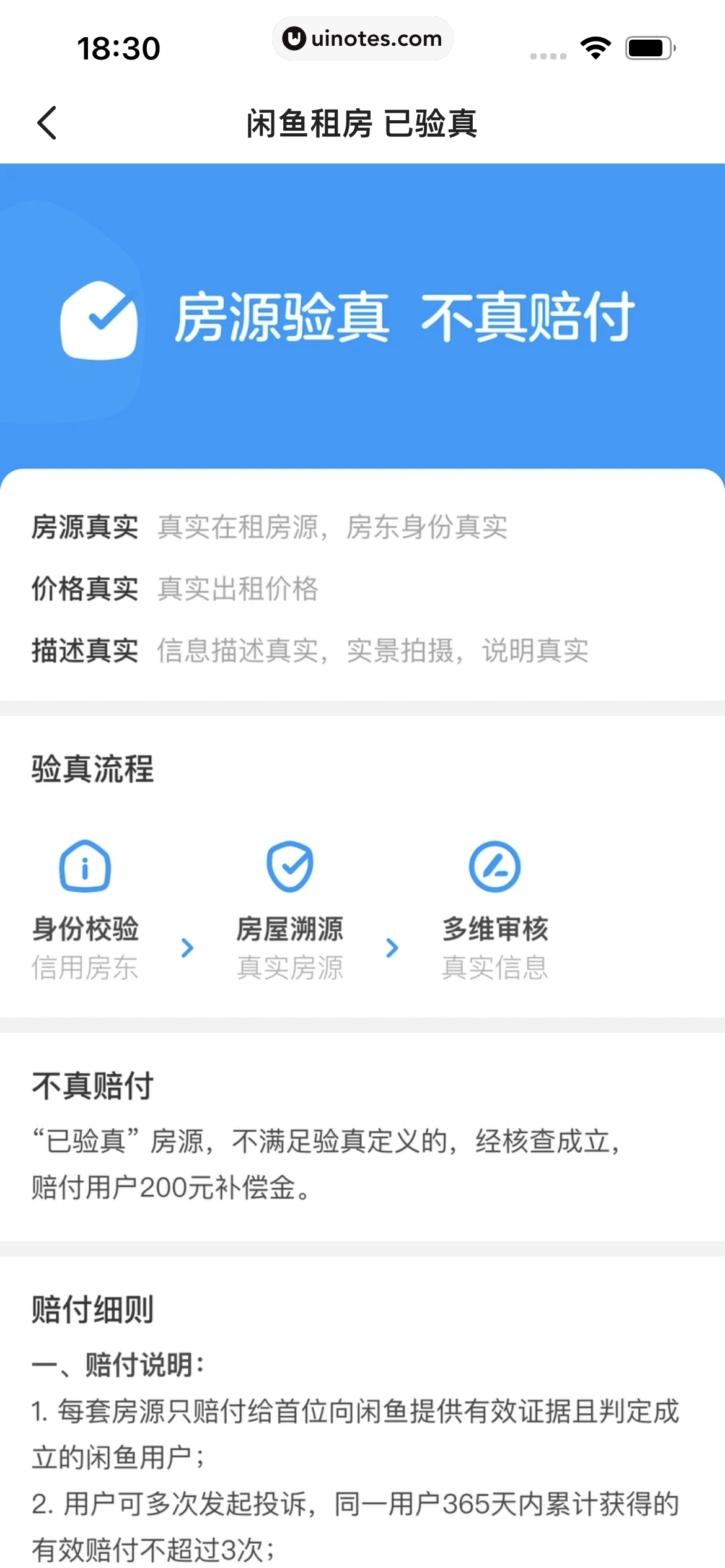This screenshot has width=725, height=1568.
Task: Tap the back chevron to return
Action: point(45,123)
